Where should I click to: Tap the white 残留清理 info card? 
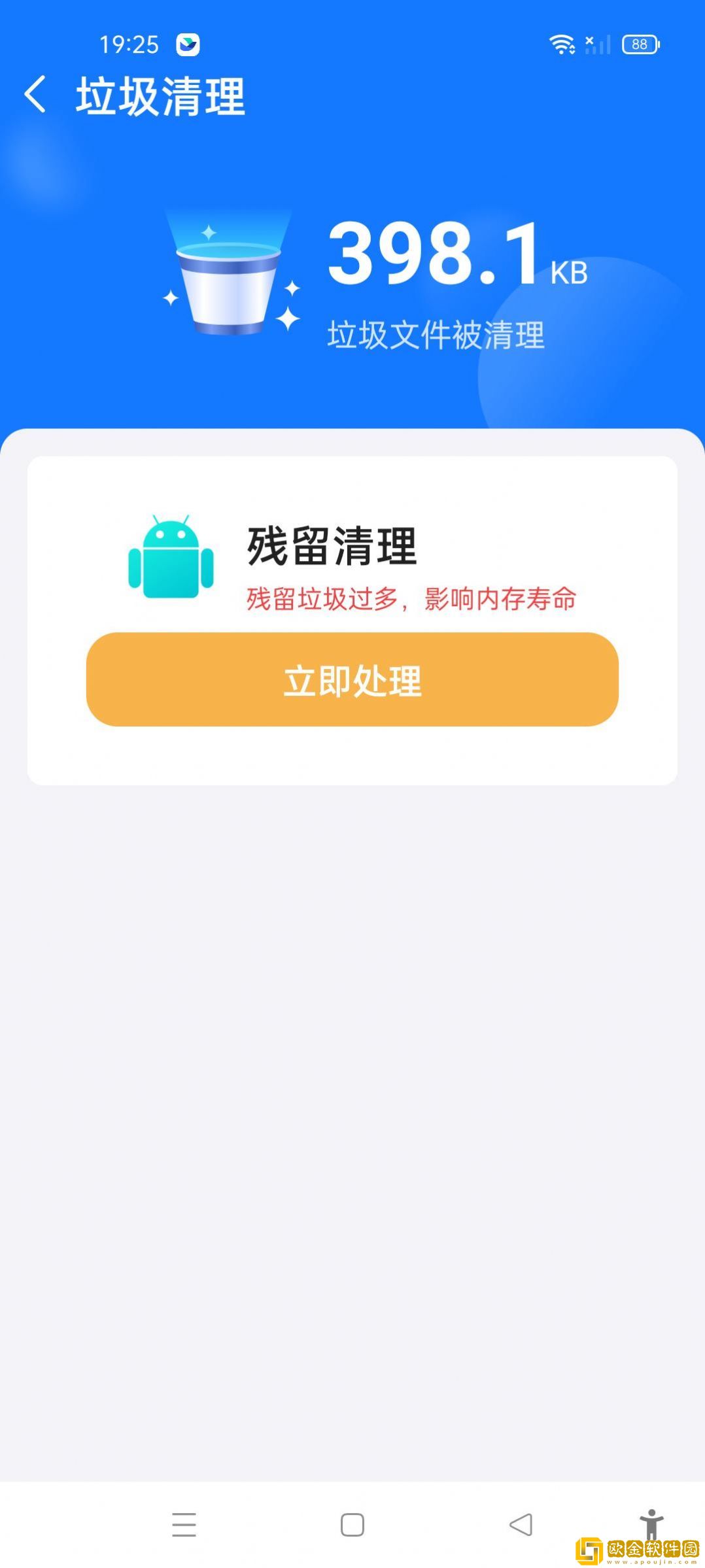(x=352, y=618)
